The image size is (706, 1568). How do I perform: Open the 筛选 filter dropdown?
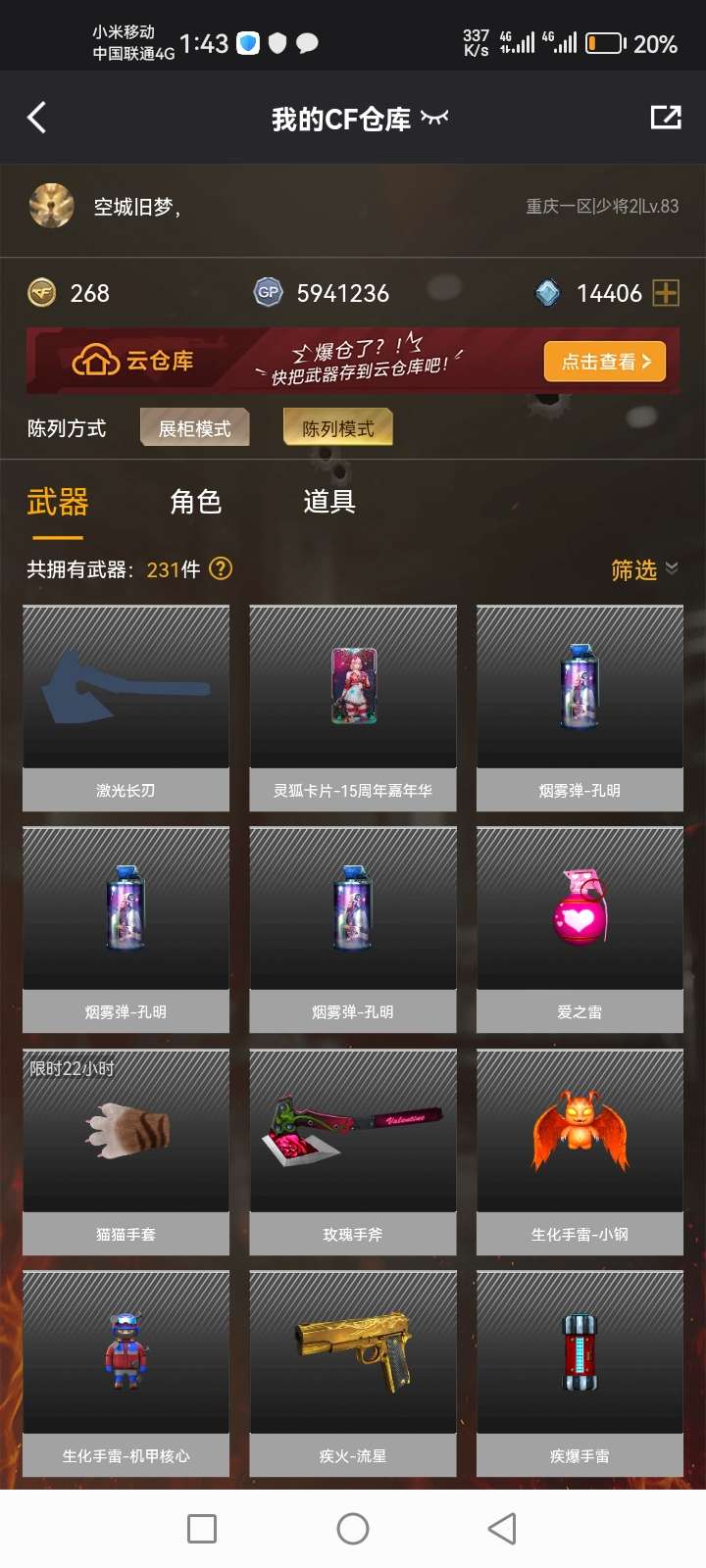tap(643, 569)
